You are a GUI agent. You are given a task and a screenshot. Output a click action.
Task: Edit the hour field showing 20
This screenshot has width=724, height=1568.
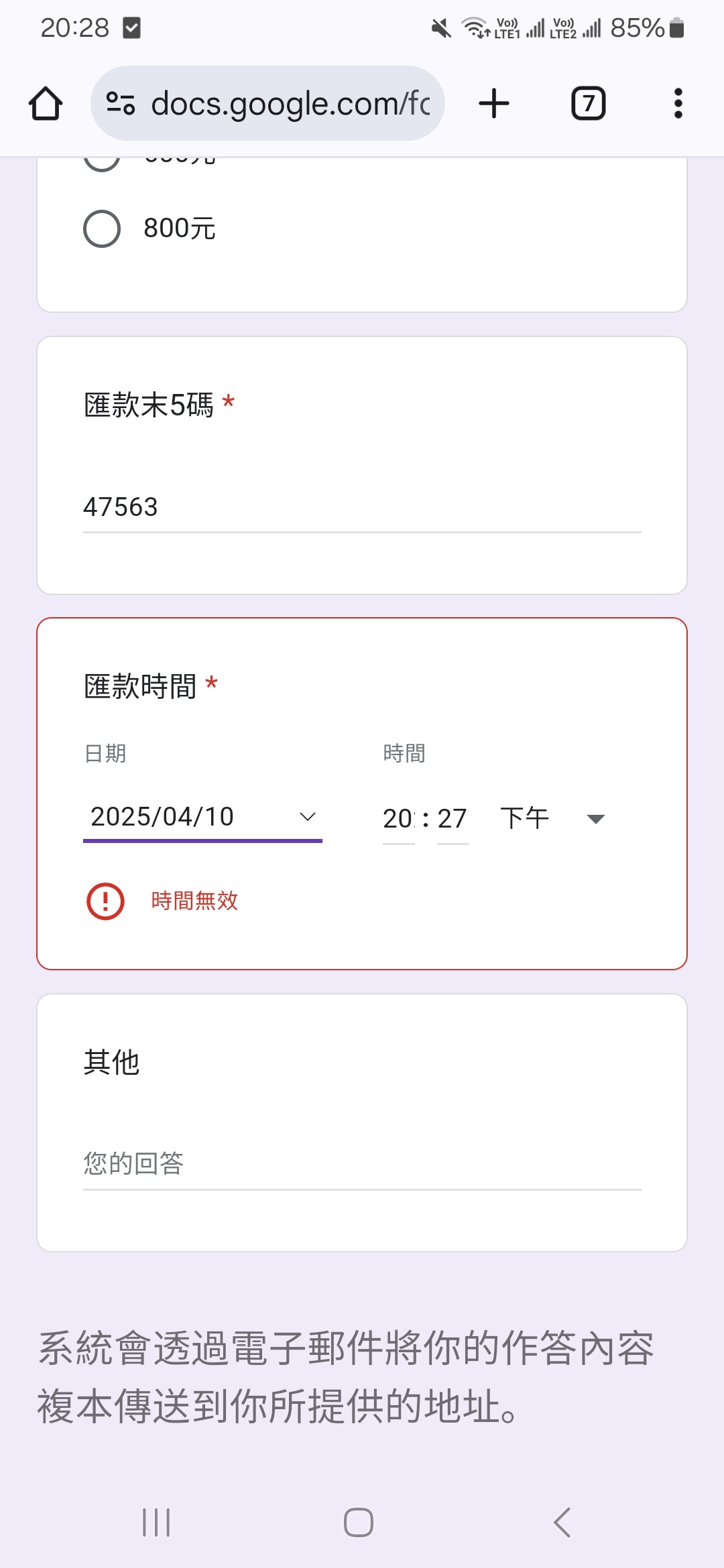click(399, 819)
